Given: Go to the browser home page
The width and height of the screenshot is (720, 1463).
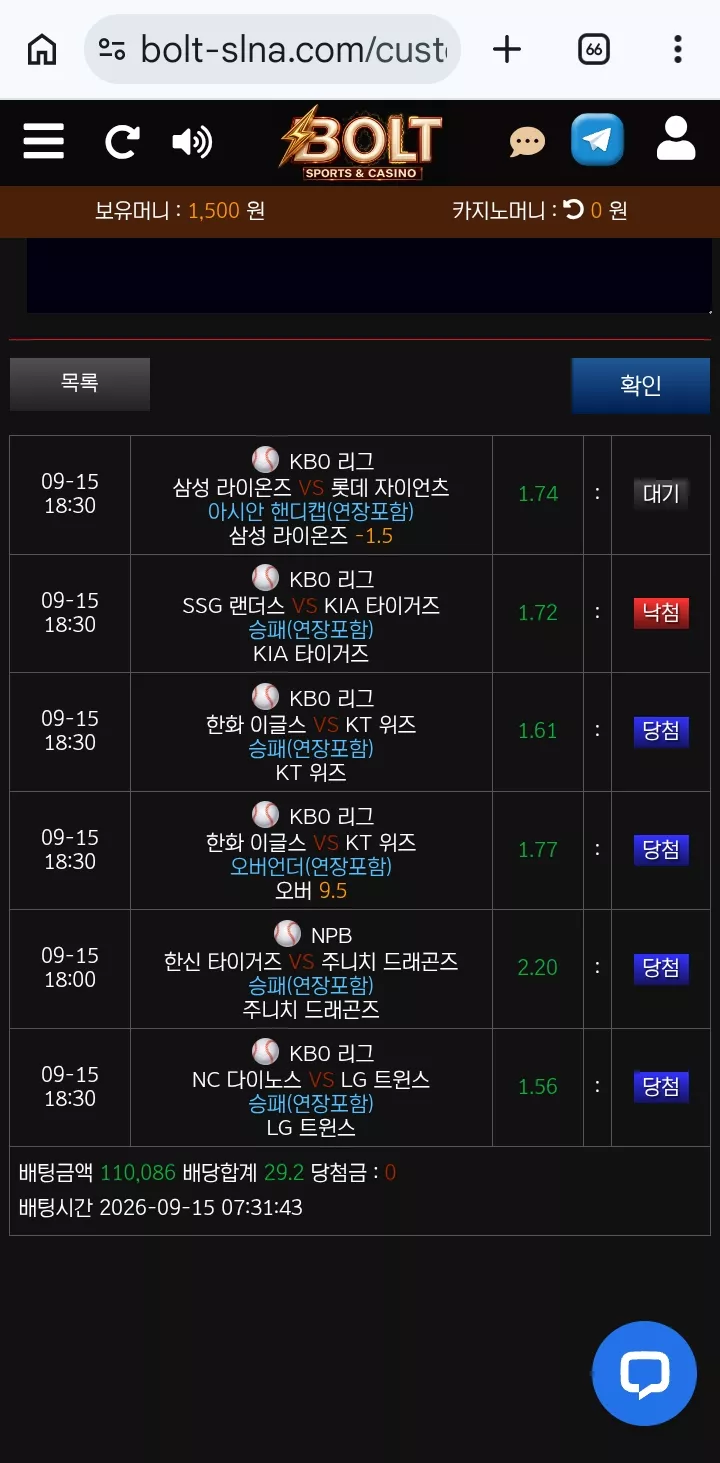Looking at the screenshot, I should 42,49.
